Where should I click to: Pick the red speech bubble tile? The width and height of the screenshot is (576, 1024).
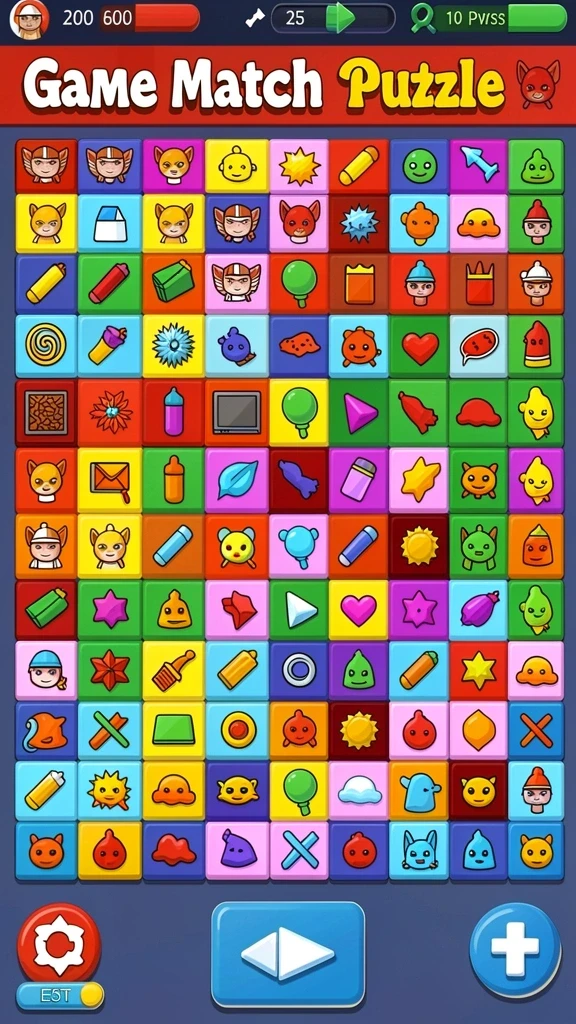479,347
